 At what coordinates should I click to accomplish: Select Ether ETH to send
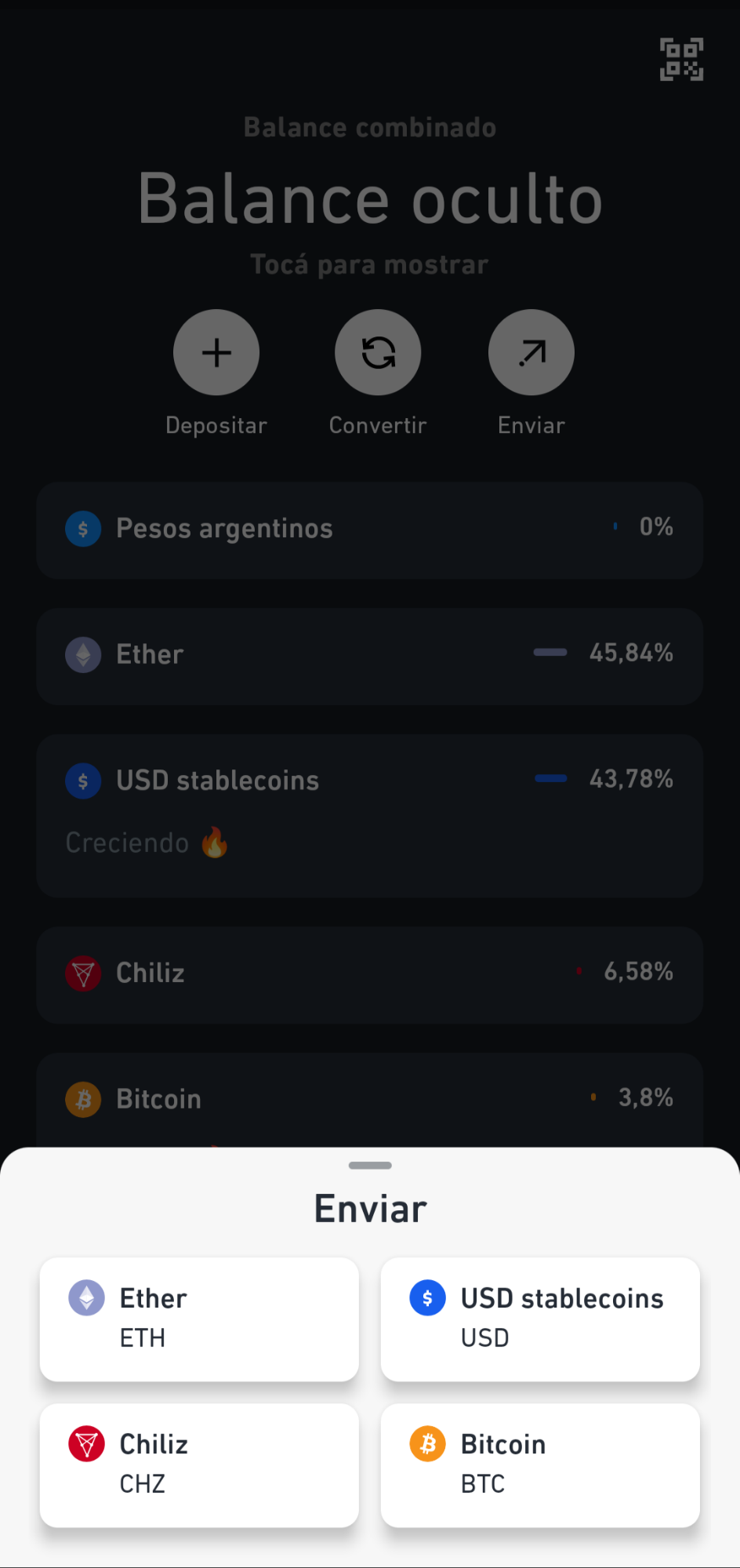199,1319
